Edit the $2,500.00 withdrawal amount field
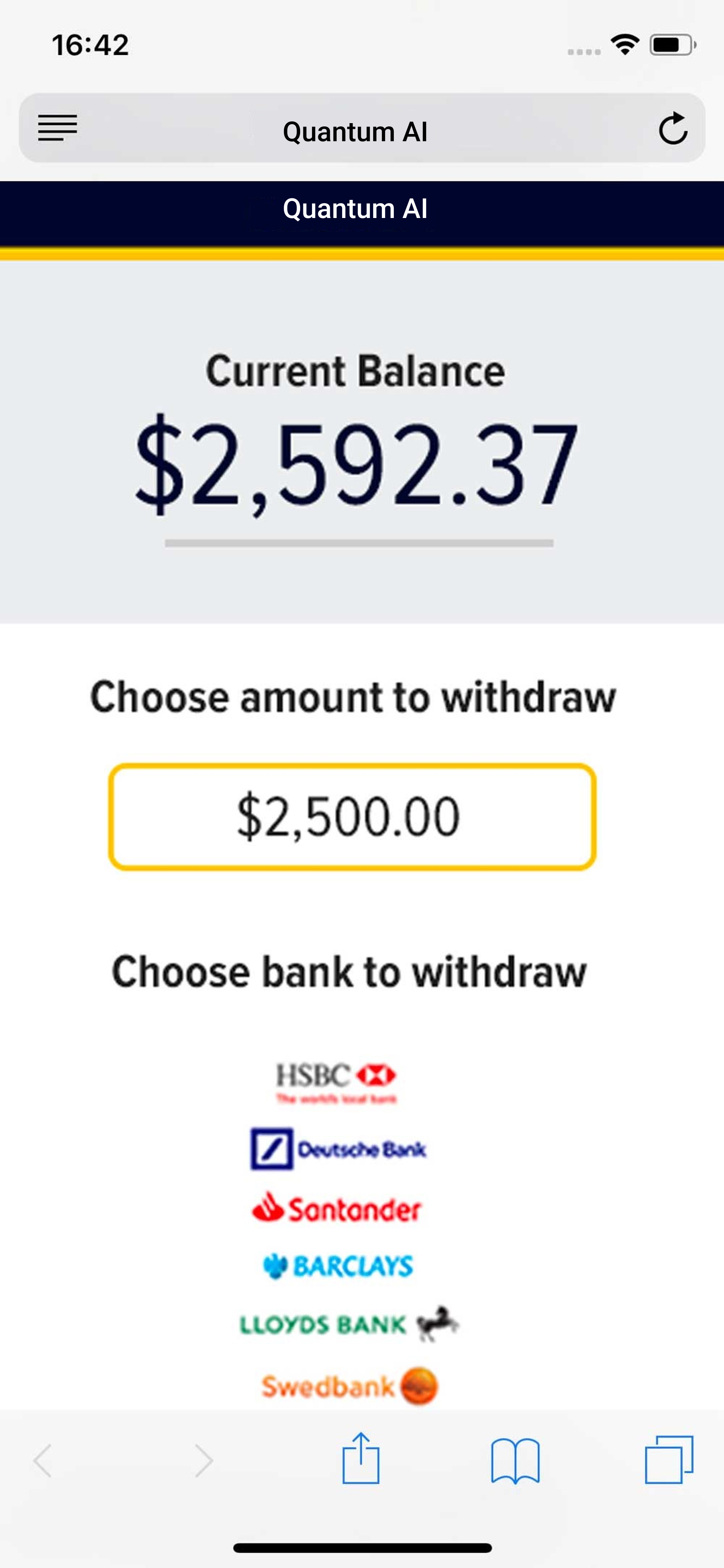The height and width of the screenshot is (1568, 724). 352,816
